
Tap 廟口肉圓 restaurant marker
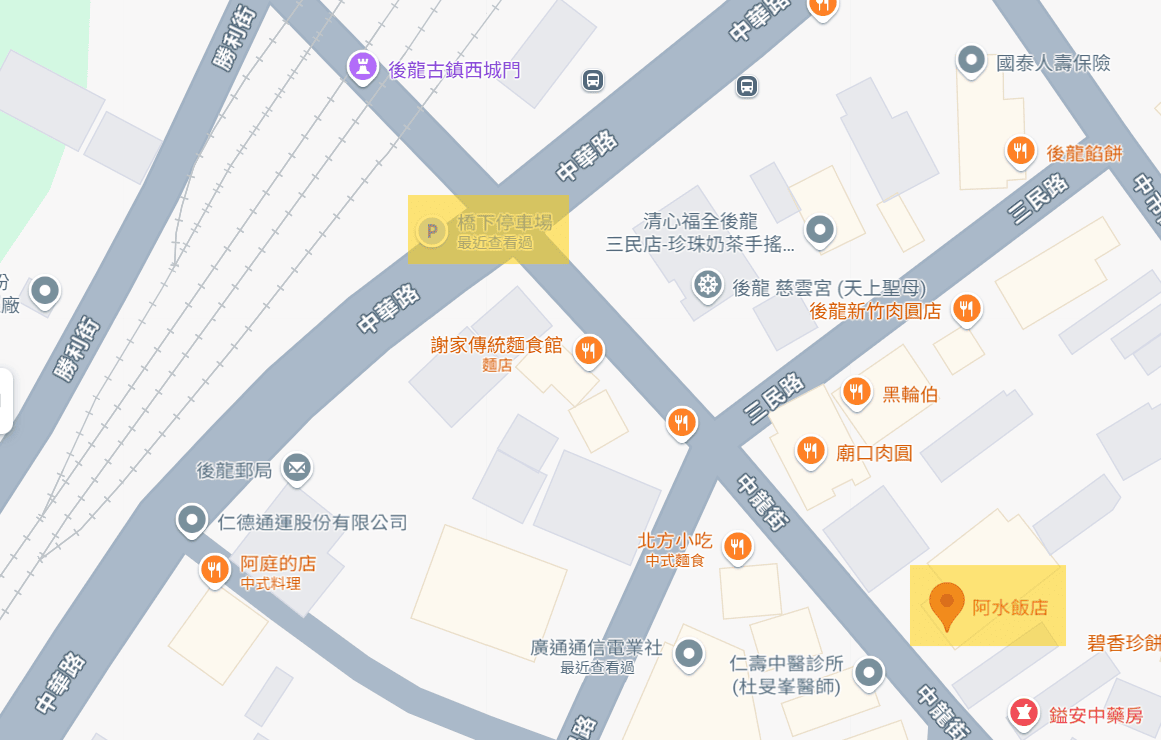[x=810, y=451]
